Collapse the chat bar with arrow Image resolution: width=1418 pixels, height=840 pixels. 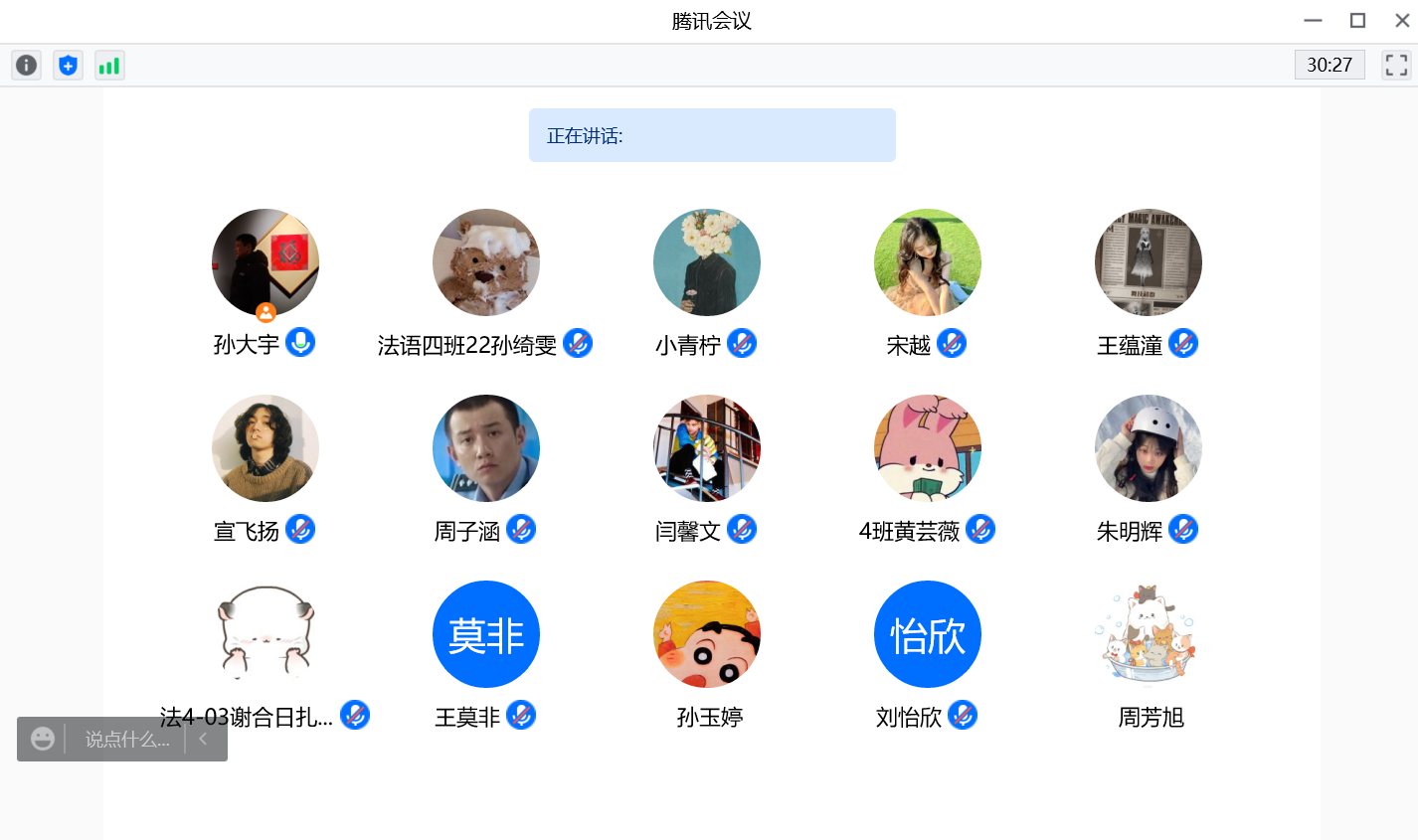pyautogui.click(x=203, y=739)
